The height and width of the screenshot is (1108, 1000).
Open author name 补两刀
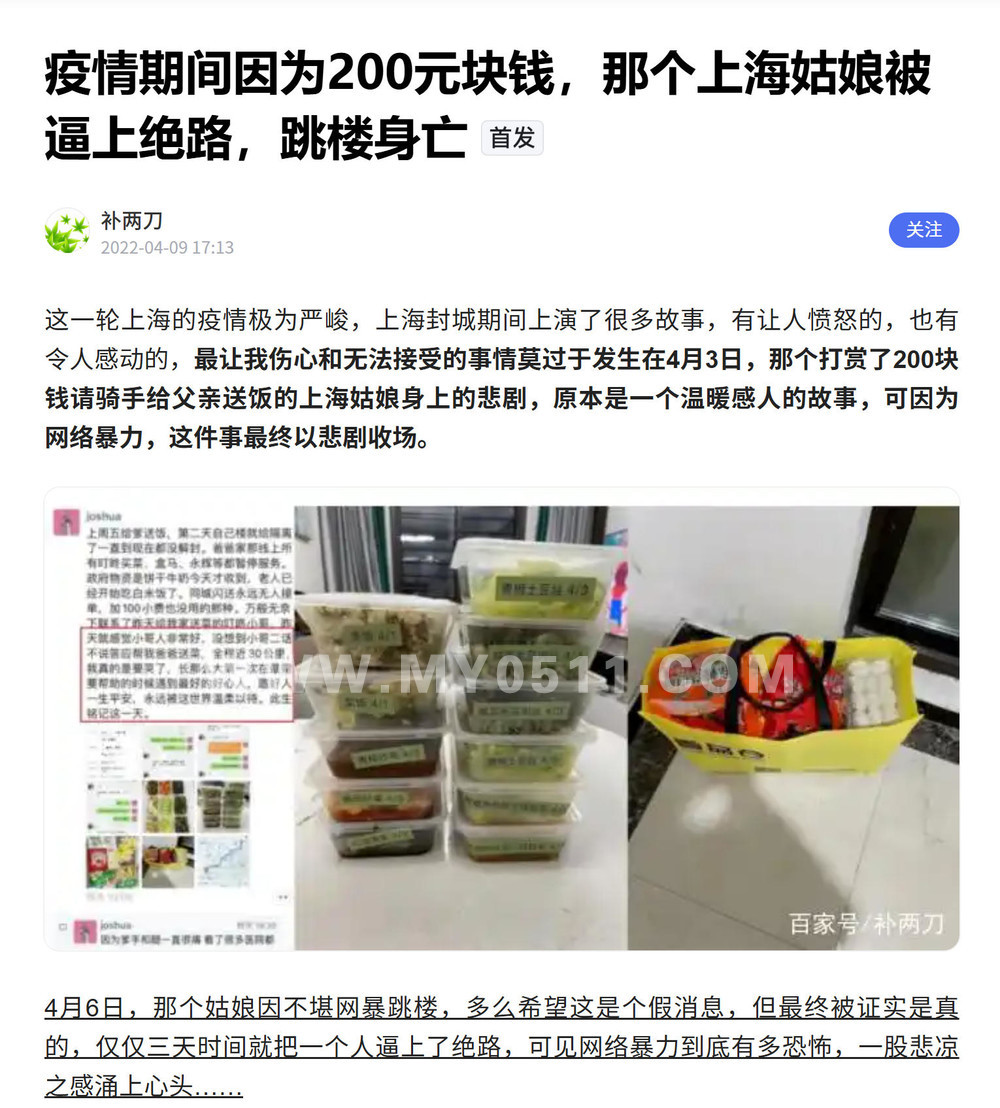[131, 221]
